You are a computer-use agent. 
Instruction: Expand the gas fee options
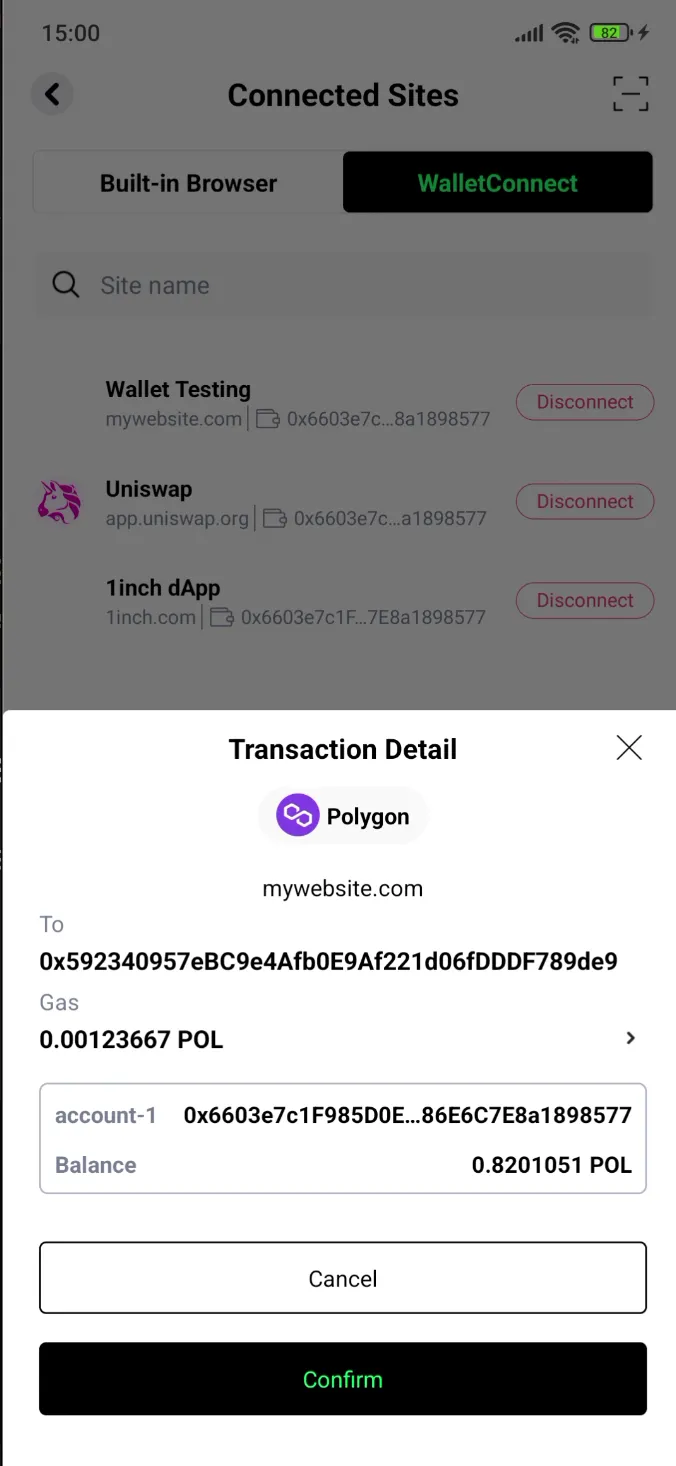(x=630, y=1039)
